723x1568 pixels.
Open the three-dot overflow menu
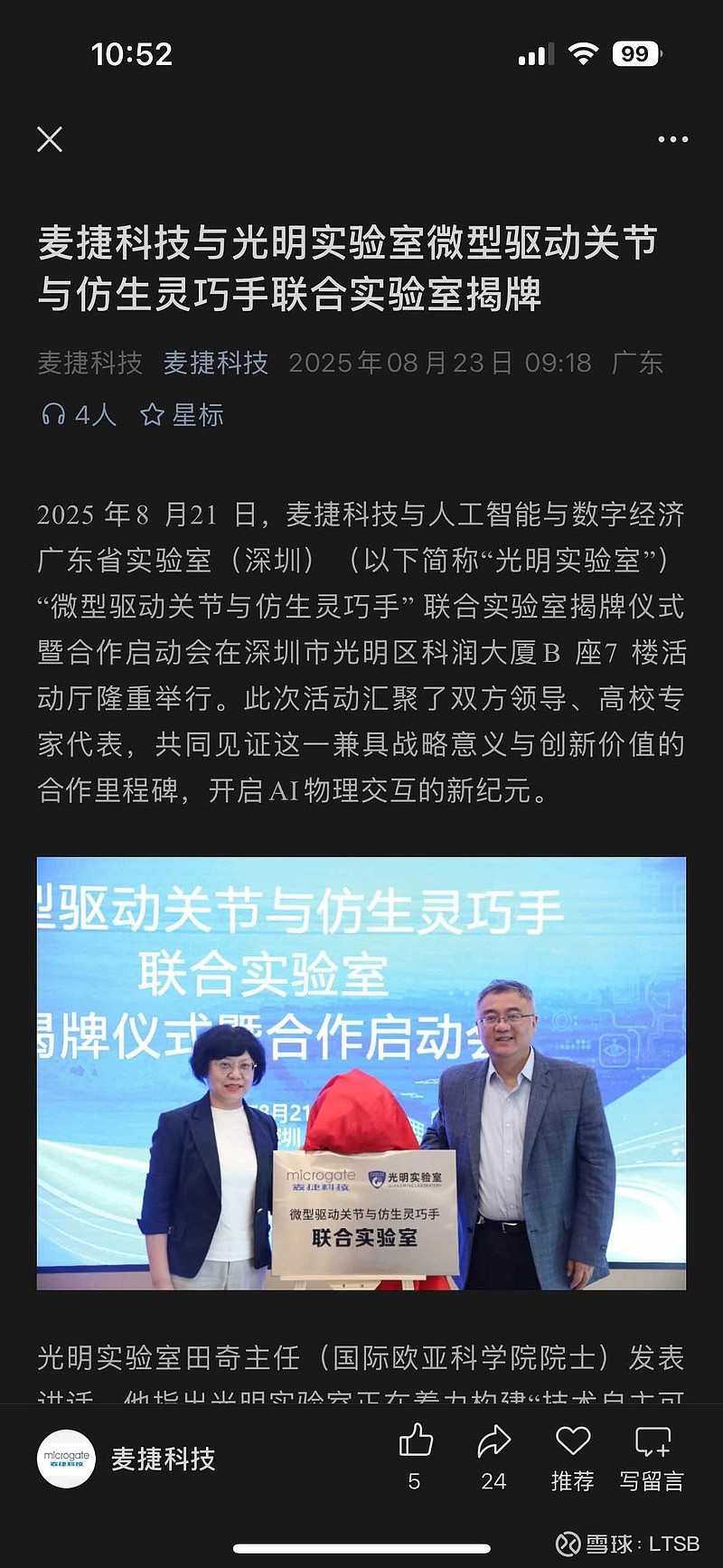point(673,139)
